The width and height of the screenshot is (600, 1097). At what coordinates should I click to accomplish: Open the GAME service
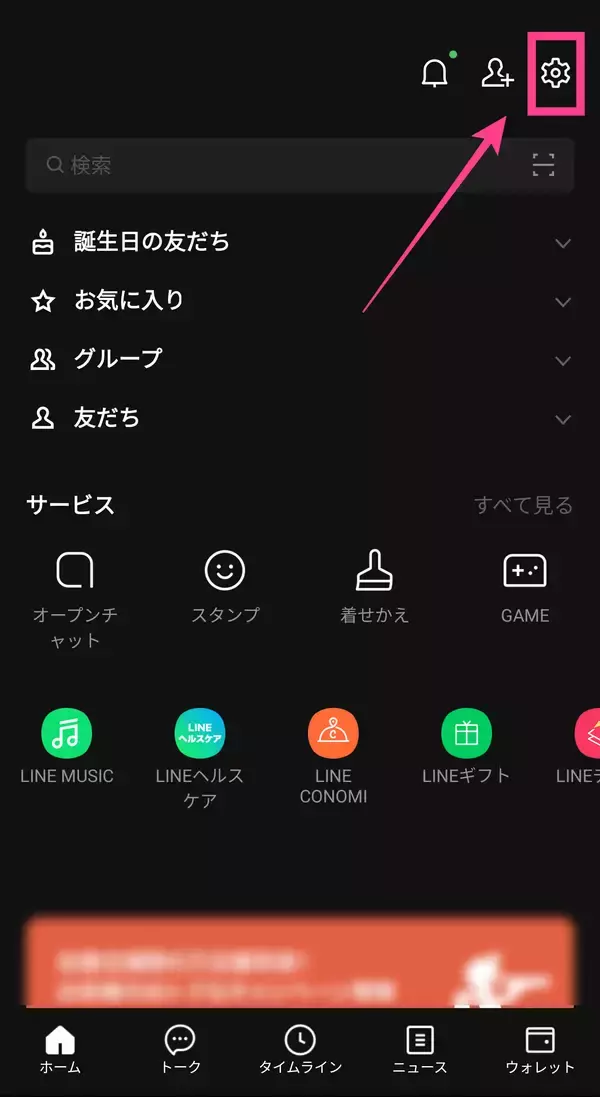point(525,586)
